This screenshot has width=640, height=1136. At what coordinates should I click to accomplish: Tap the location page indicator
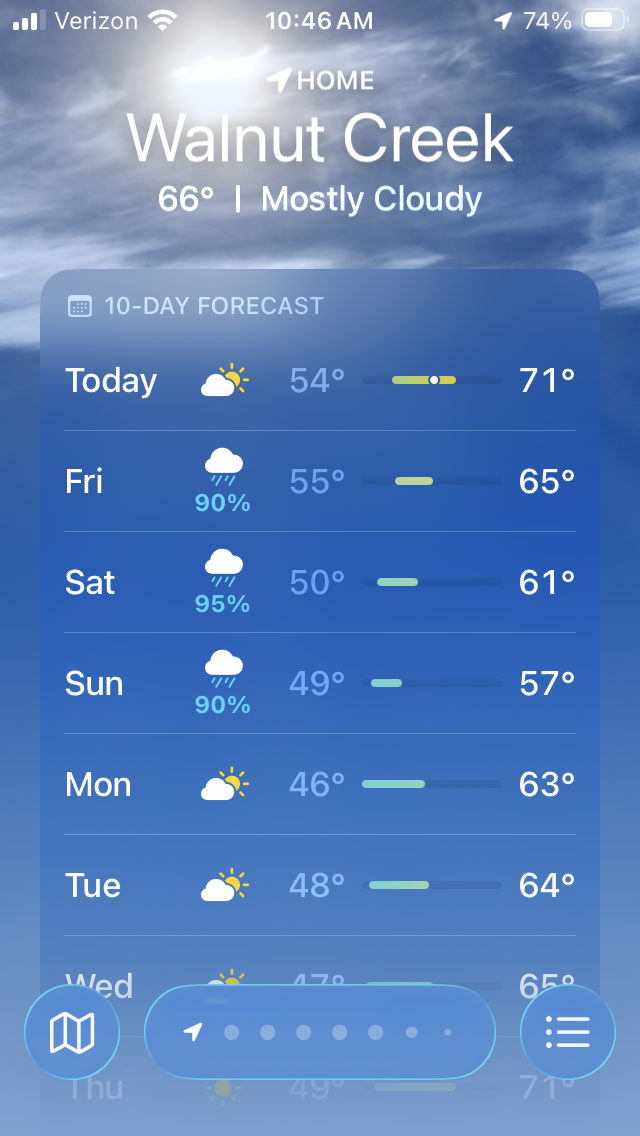click(320, 1032)
